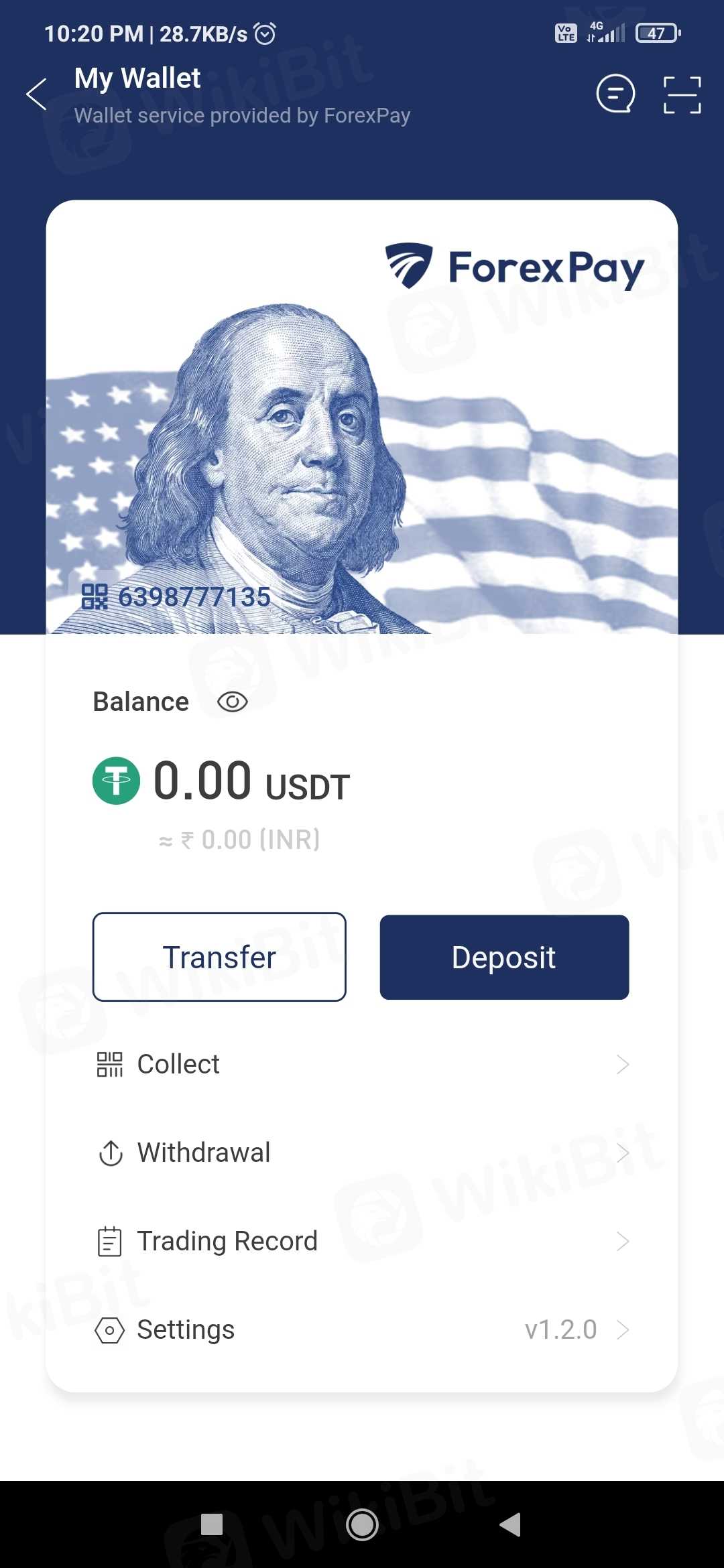
Task: Tap the Deposit button
Action: pos(504,957)
